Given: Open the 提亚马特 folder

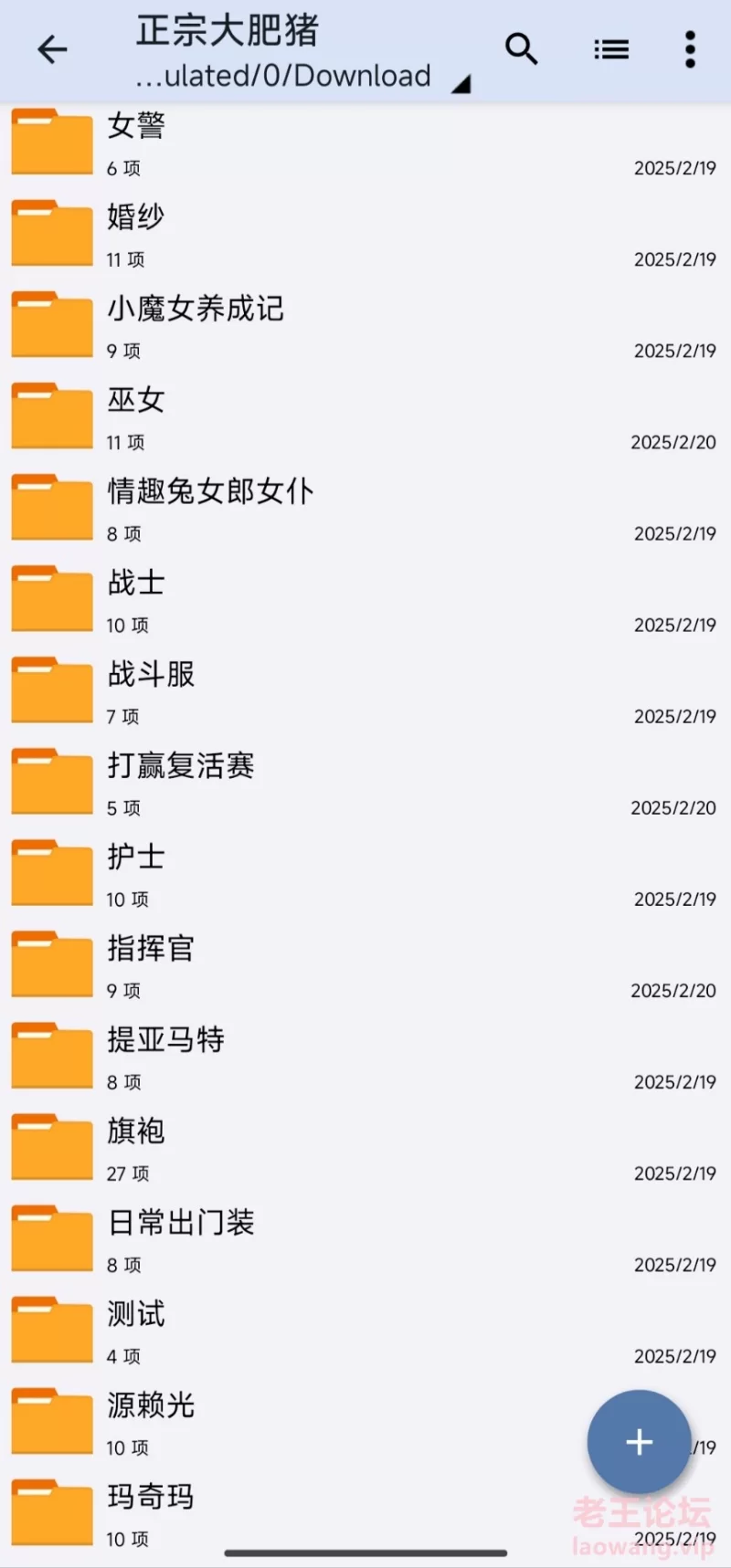Looking at the screenshot, I should [x=365, y=1057].
